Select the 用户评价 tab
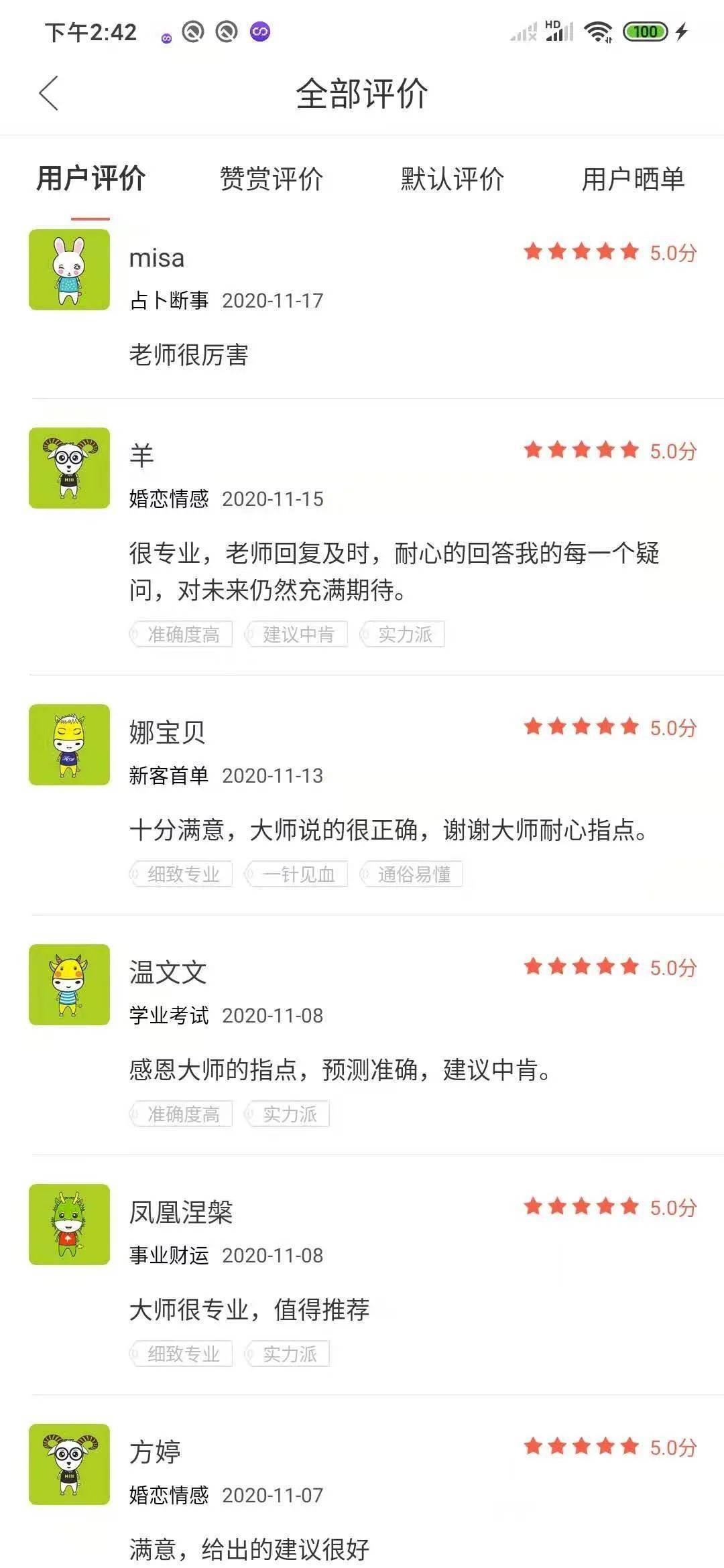Viewport: 724px width, 1568px height. pos(90,178)
